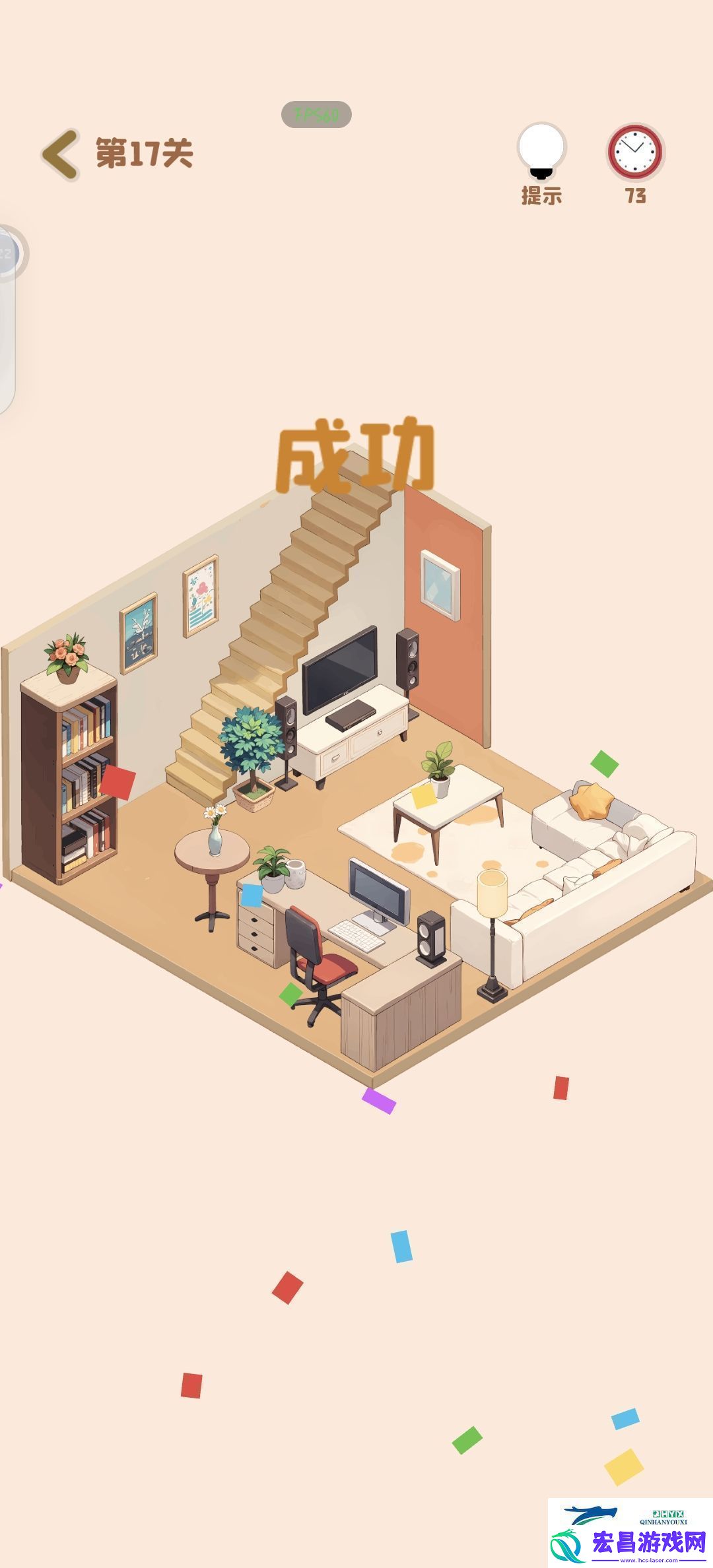Go back using the arrow icon
713x1568 pixels.
61,154
